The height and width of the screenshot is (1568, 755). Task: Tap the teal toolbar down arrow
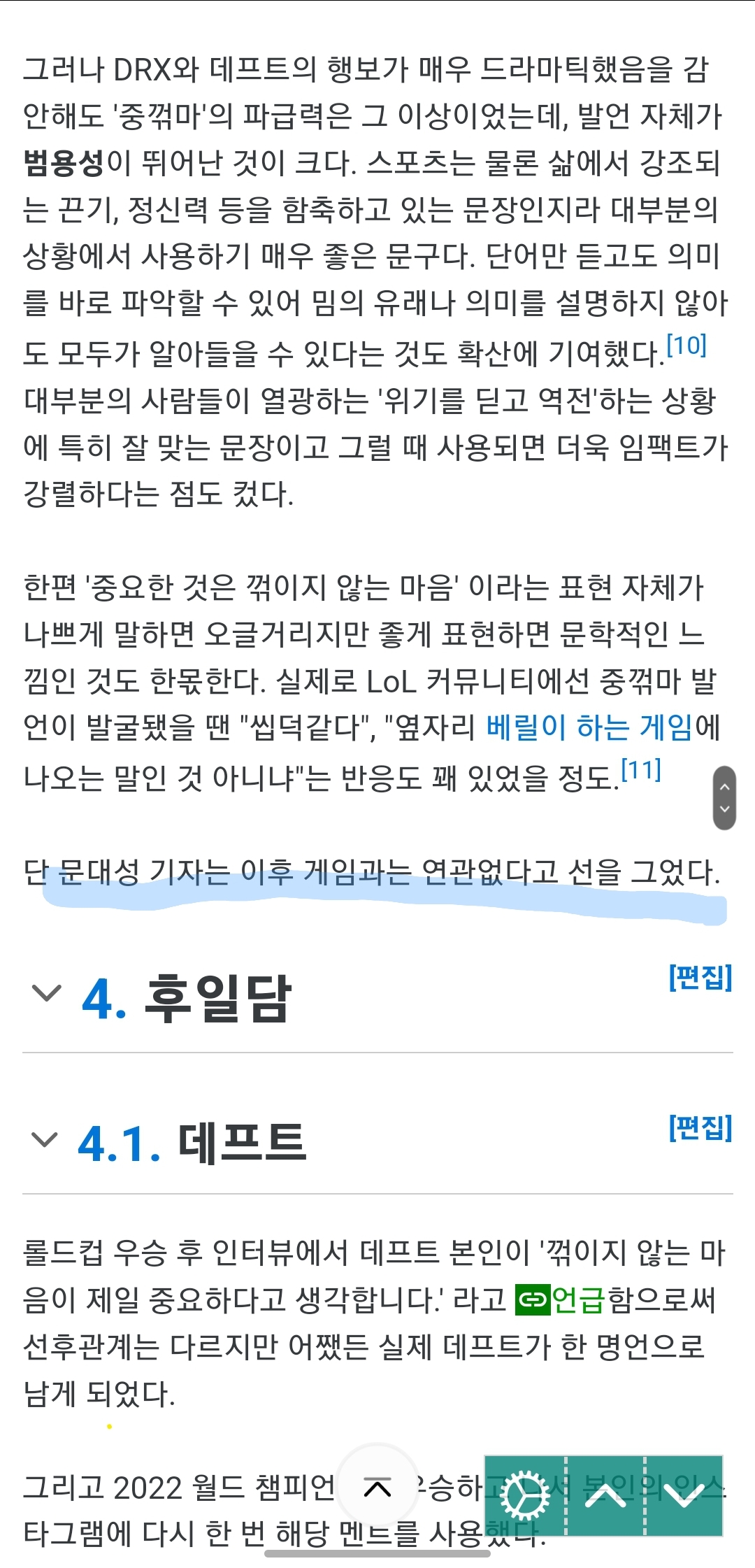tap(684, 1495)
